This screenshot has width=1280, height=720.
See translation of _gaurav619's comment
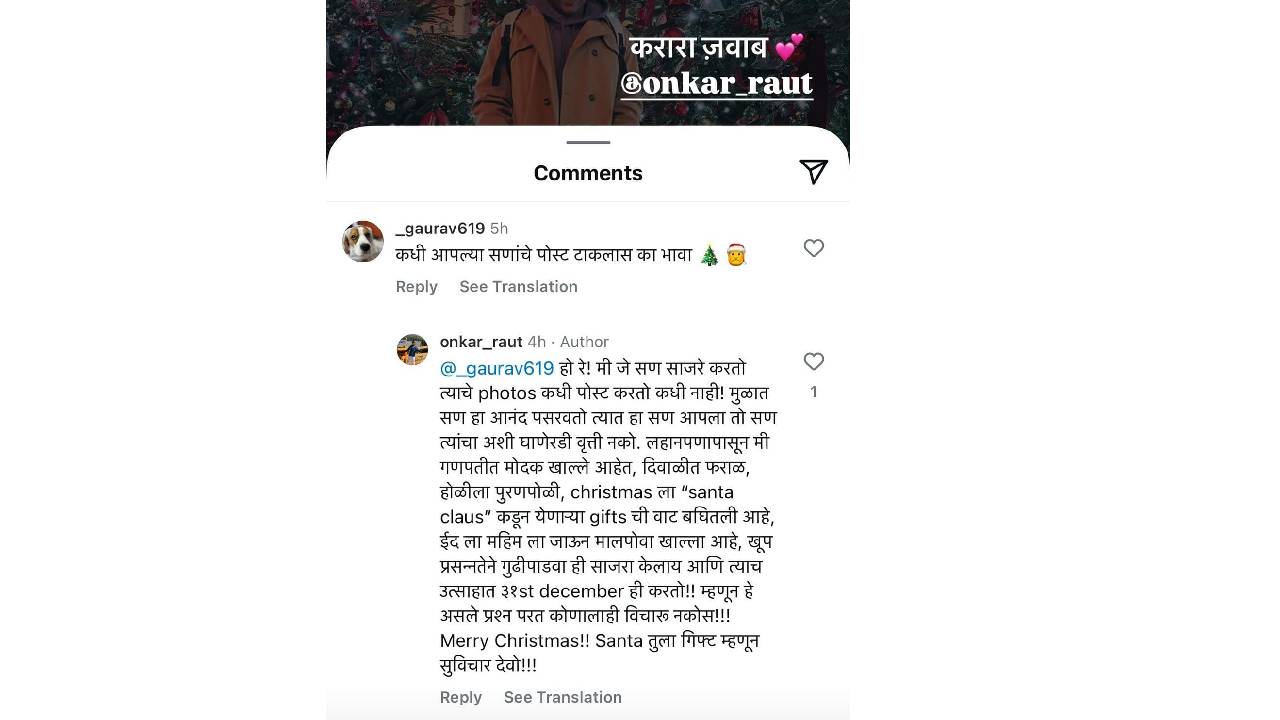(518, 287)
